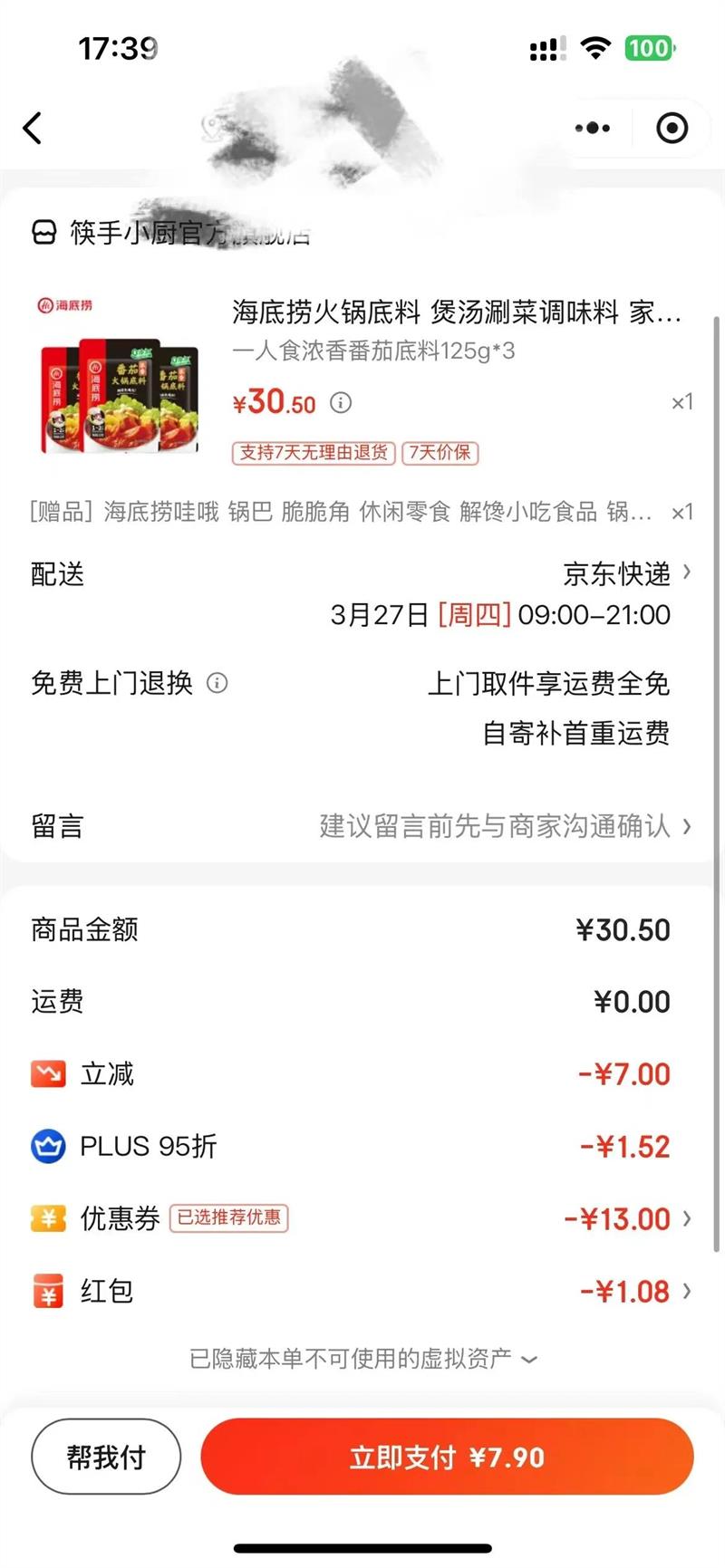View price details via the info icon
The width and height of the screenshot is (725, 1568).
coord(341,403)
